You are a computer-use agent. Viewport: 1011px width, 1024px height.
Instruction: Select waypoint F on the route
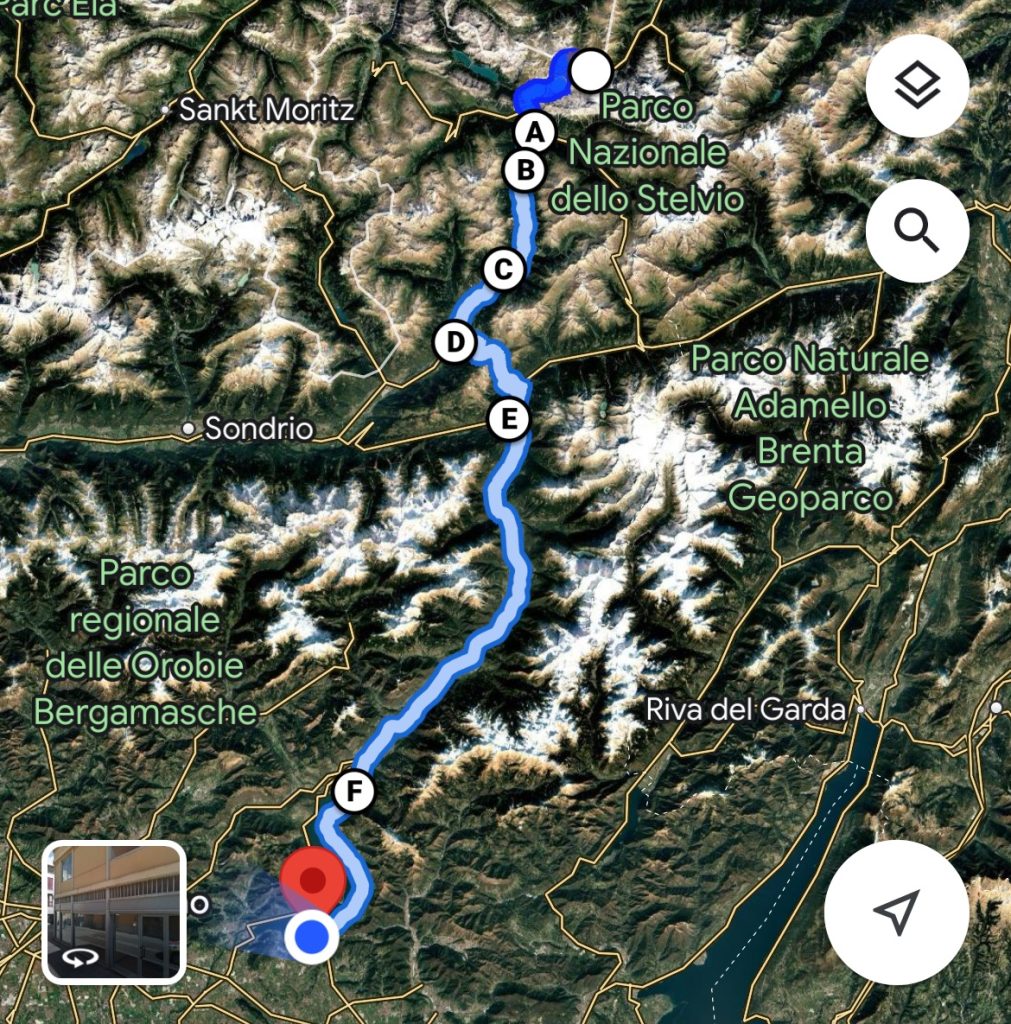pos(353,792)
